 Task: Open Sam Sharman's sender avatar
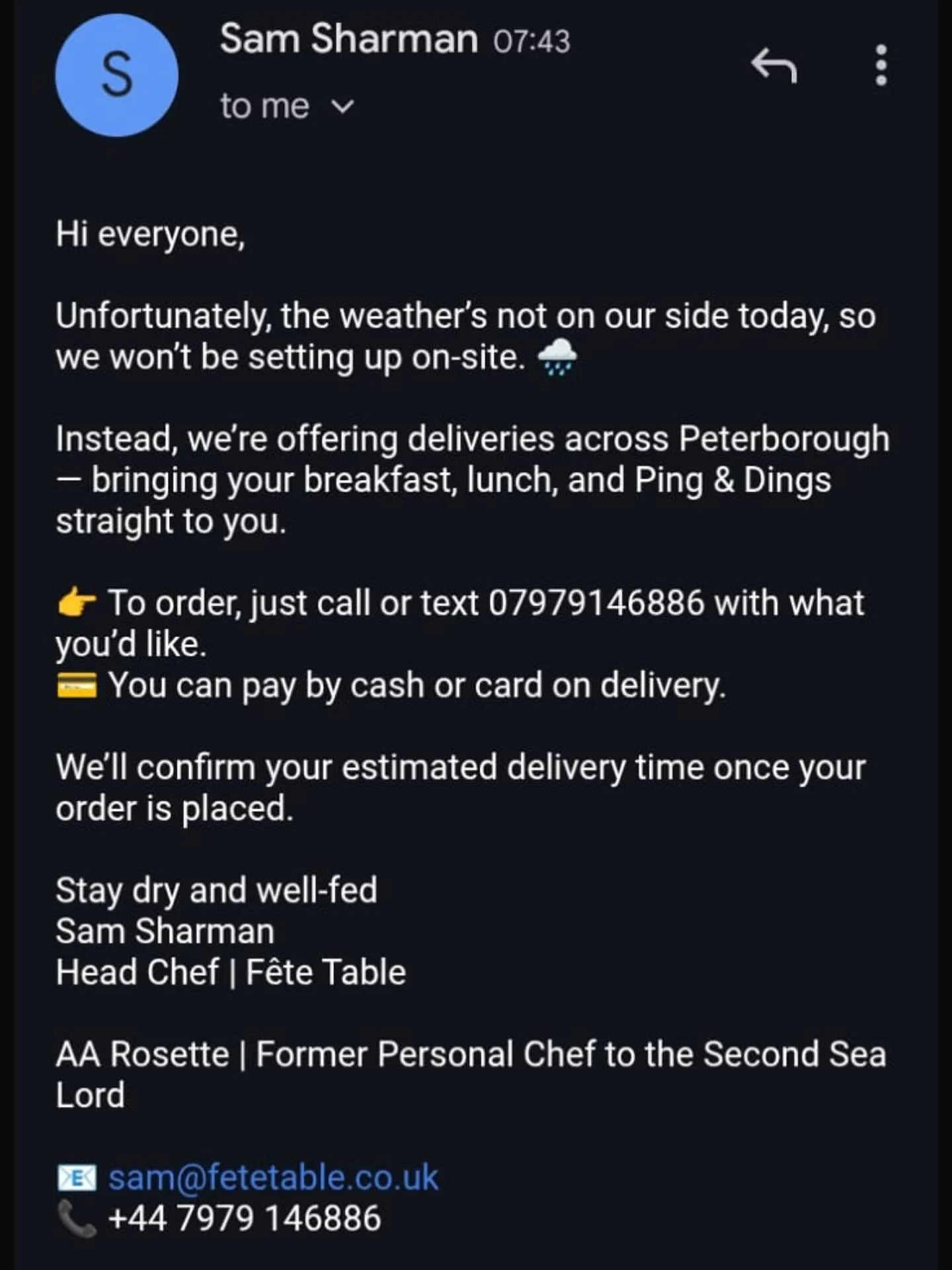pyautogui.click(x=116, y=75)
